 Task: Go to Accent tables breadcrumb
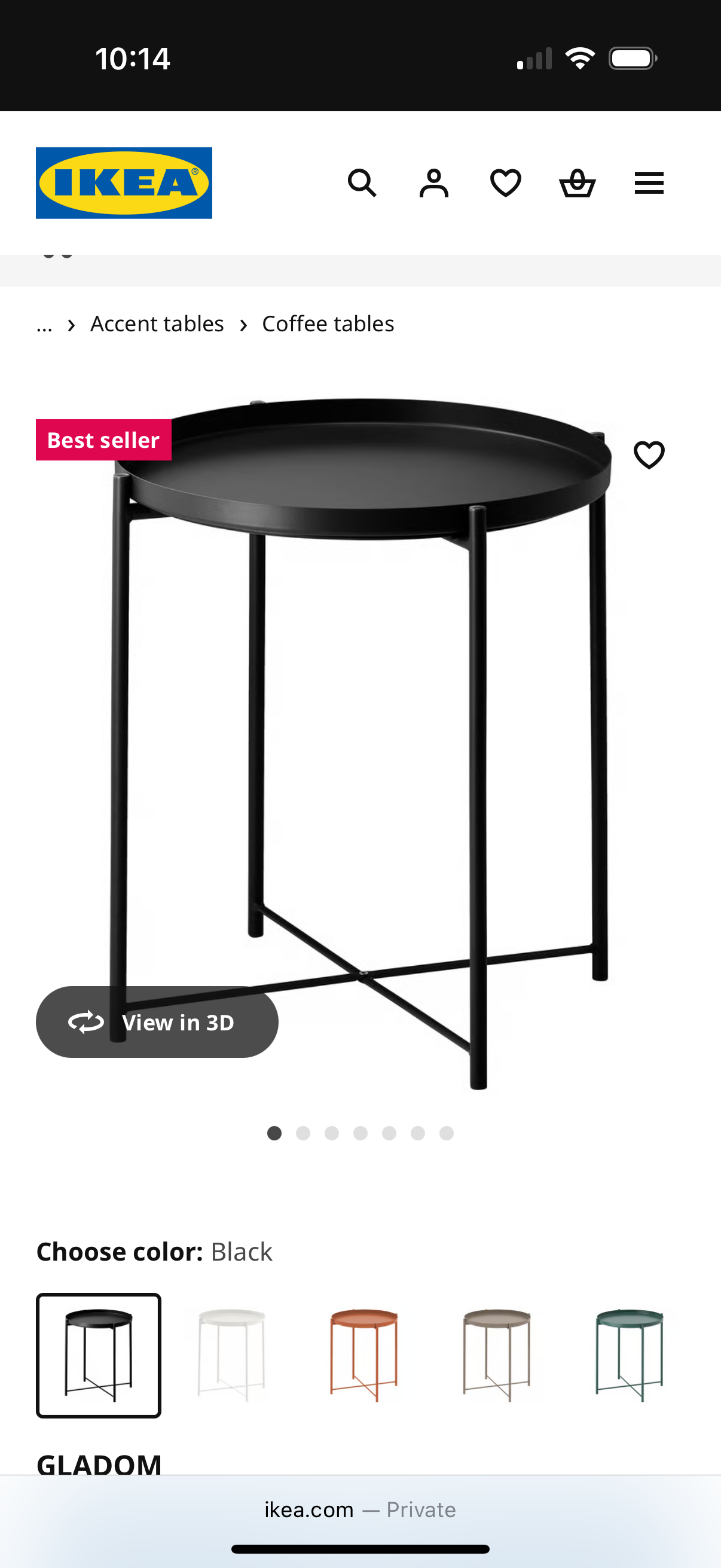(157, 325)
